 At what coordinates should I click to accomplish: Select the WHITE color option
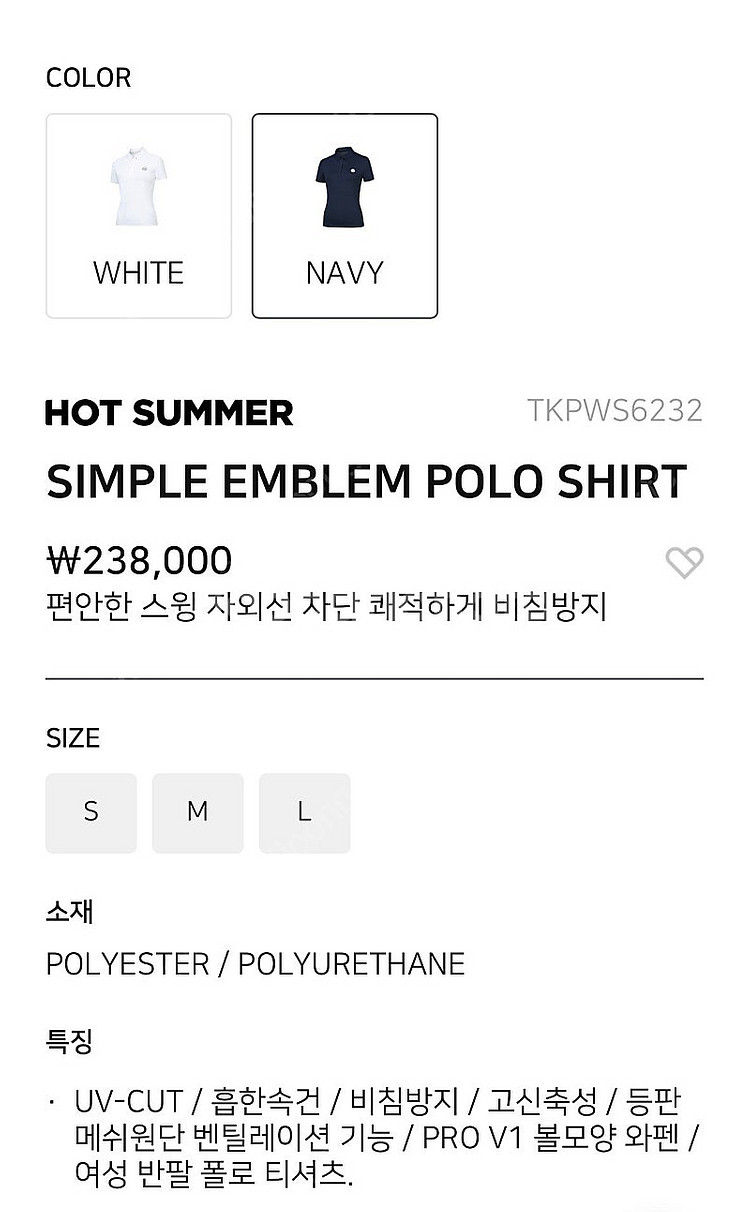click(138, 216)
